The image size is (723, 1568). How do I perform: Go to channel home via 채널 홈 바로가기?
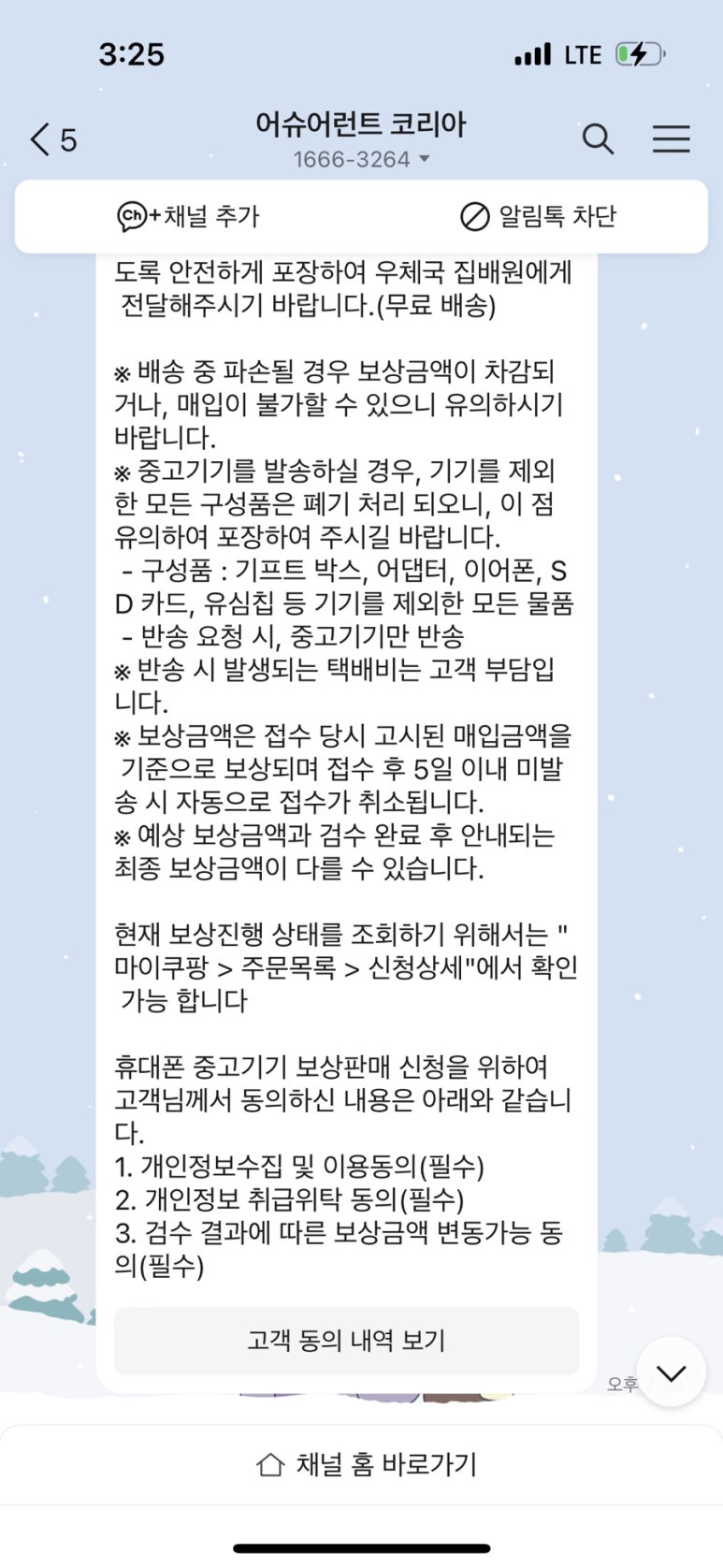point(365,1464)
